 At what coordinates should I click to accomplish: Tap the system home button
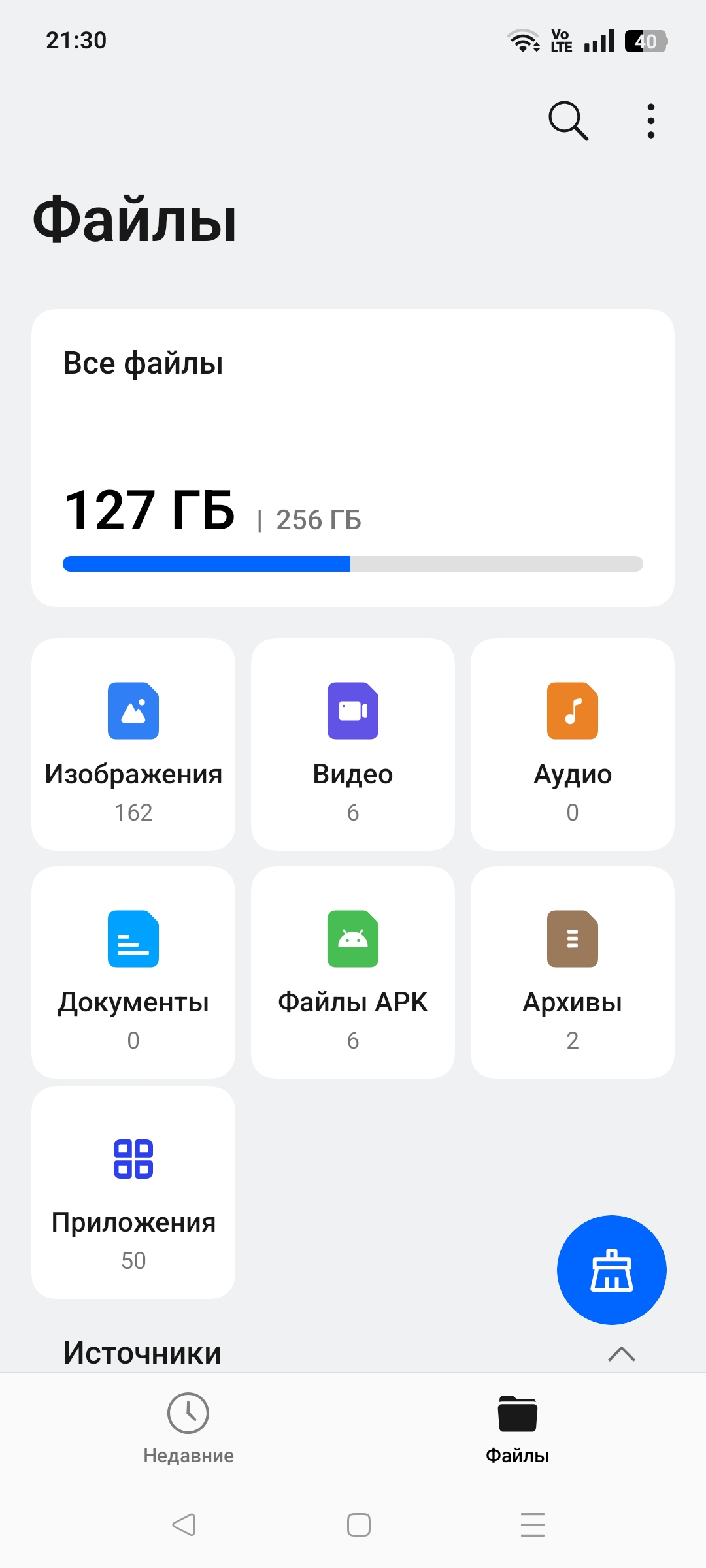point(358,1525)
